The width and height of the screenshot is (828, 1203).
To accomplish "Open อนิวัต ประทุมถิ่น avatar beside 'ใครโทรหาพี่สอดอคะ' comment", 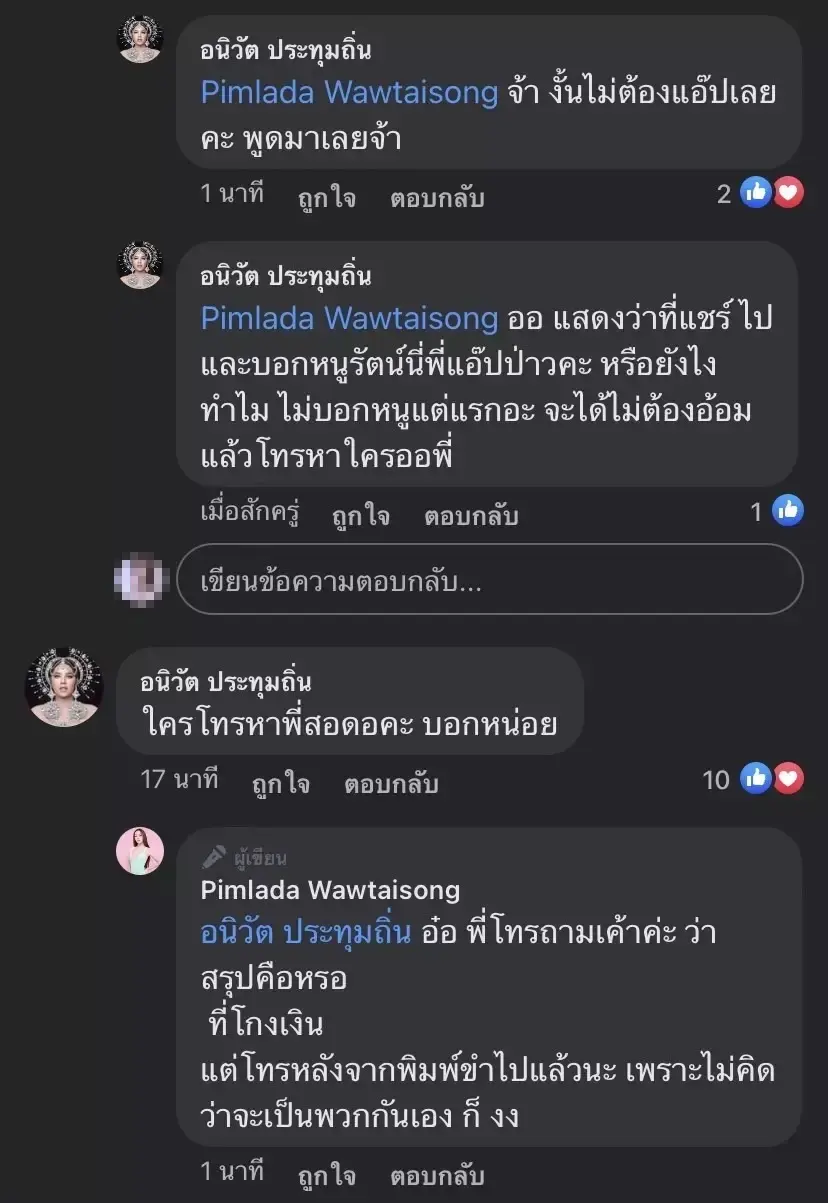I will (64, 687).
